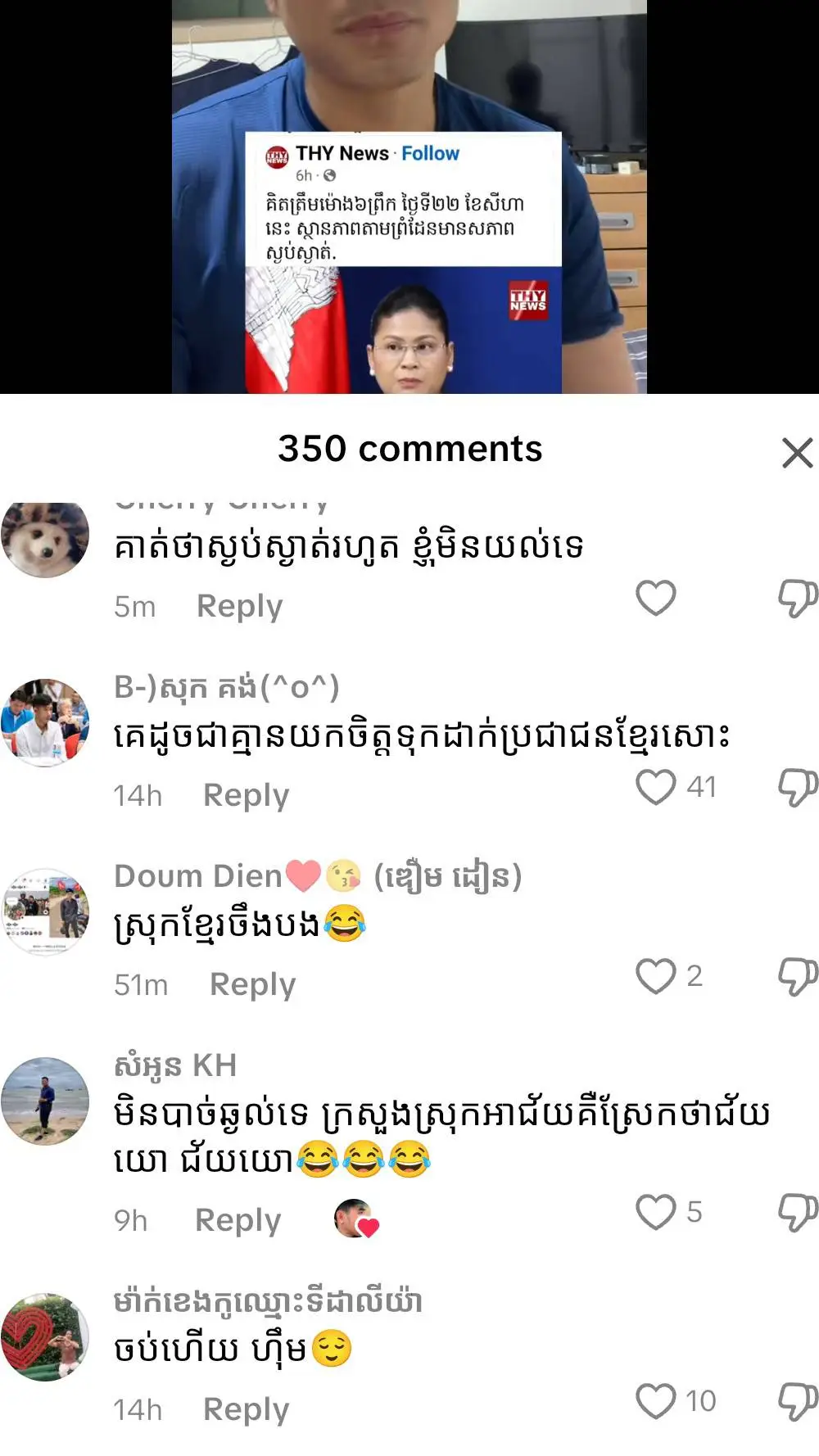This screenshot has height=1456, width=819.
Task: Like Doum Dien's comment
Action: [x=656, y=976]
